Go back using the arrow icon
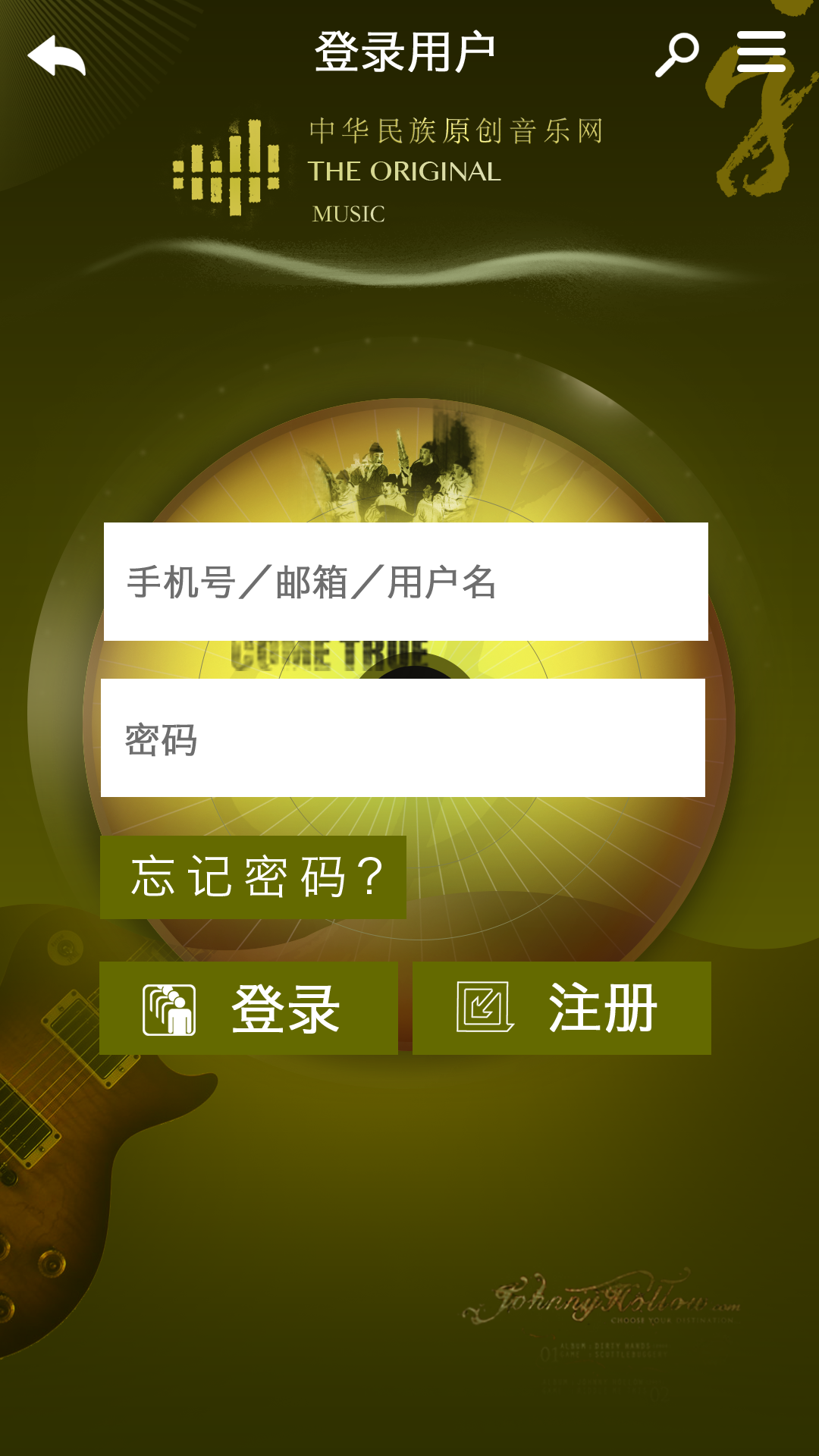Screen dimensions: 819x1456 (57, 55)
